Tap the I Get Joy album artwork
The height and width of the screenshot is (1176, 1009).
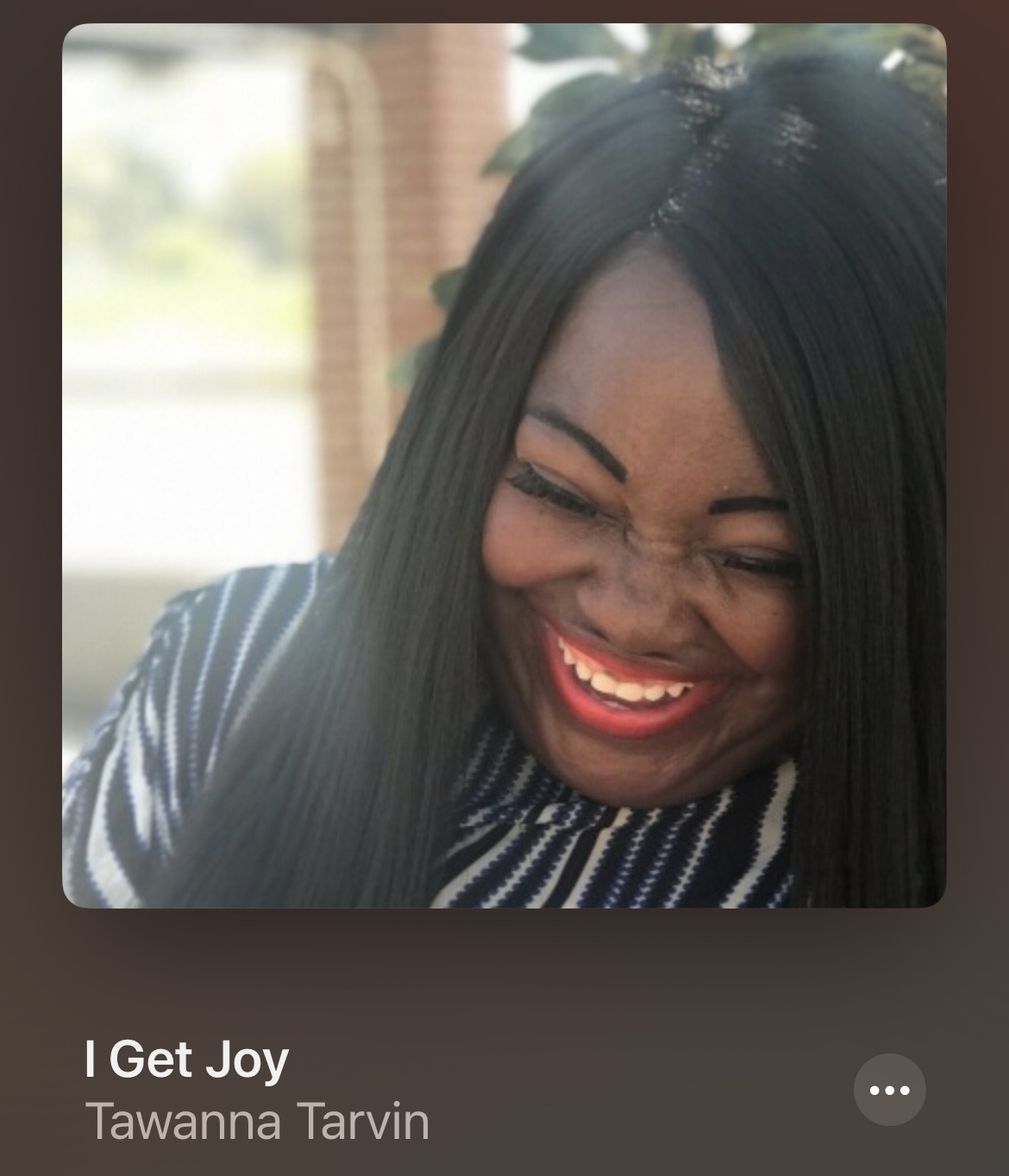pyautogui.click(x=504, y=466)
